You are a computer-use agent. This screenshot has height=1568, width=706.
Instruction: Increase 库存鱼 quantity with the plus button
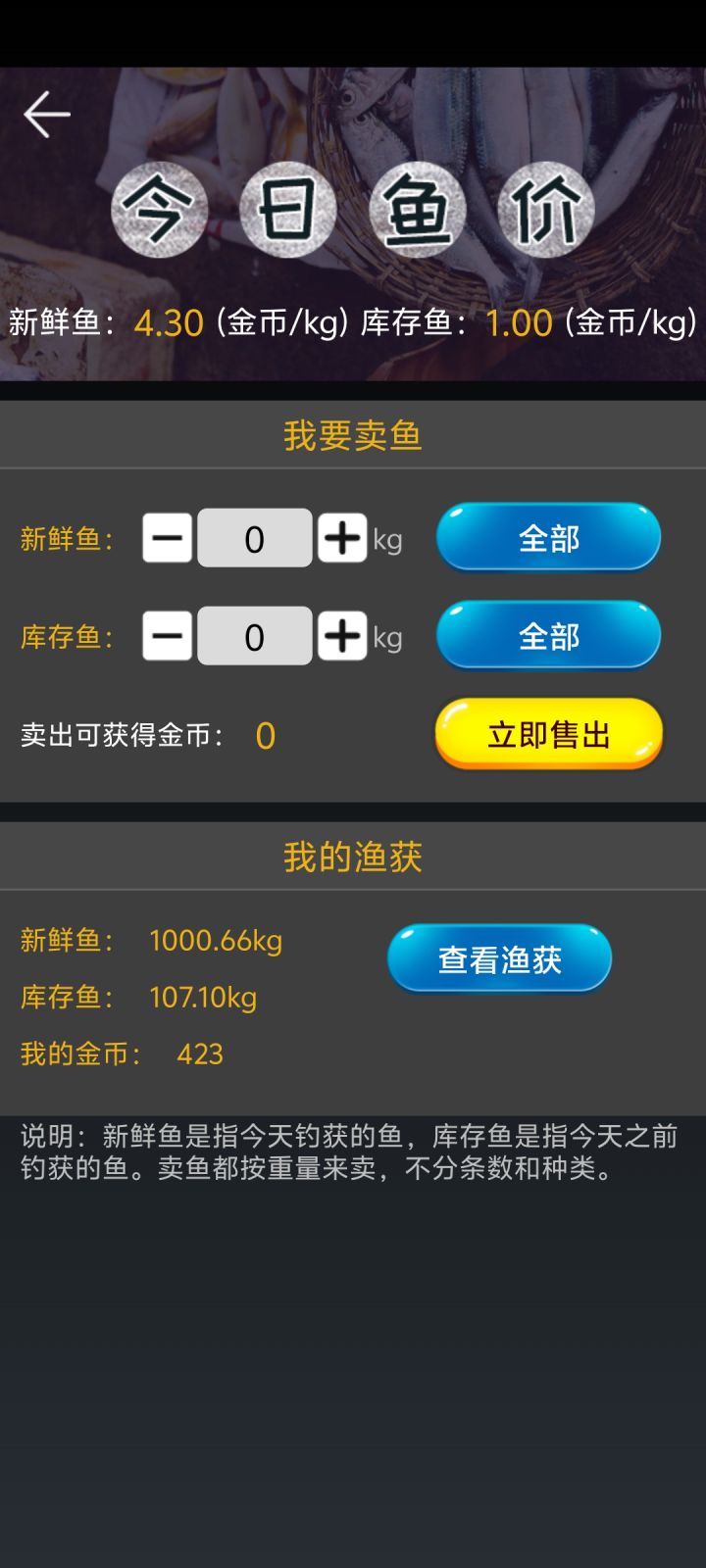tap(341, 636)
